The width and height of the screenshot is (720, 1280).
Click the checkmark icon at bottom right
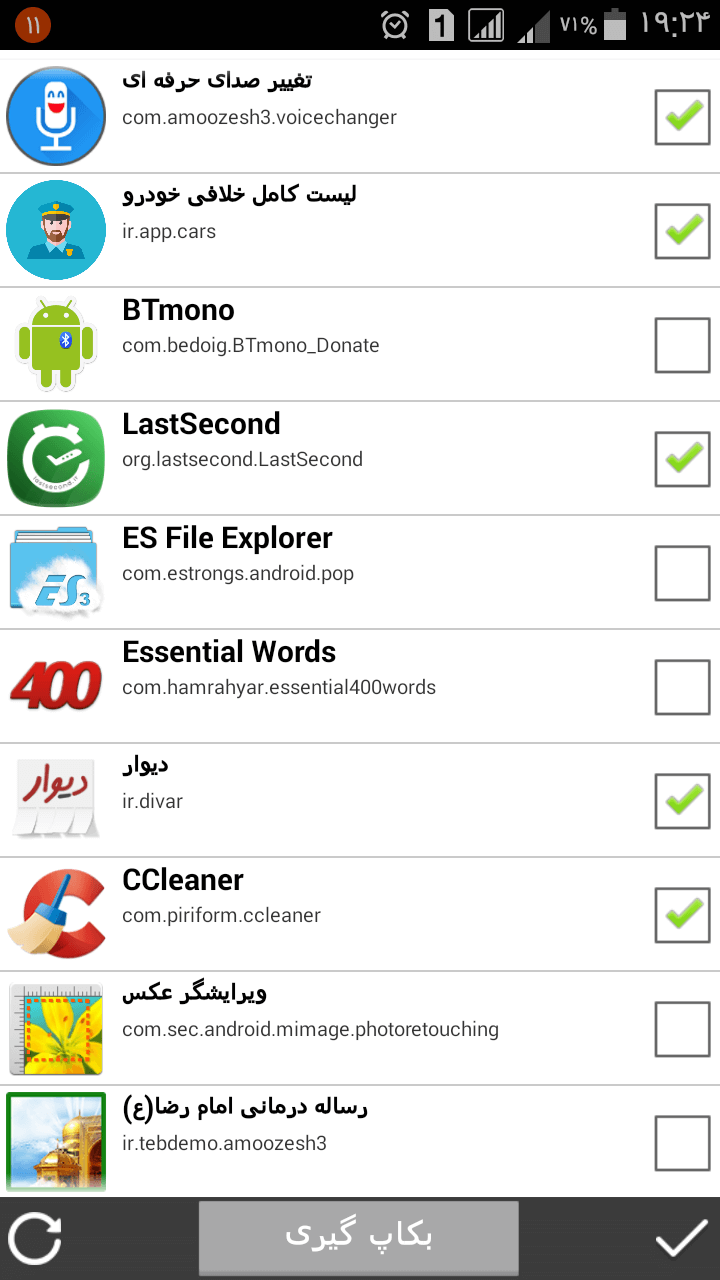coord(684,1236)
